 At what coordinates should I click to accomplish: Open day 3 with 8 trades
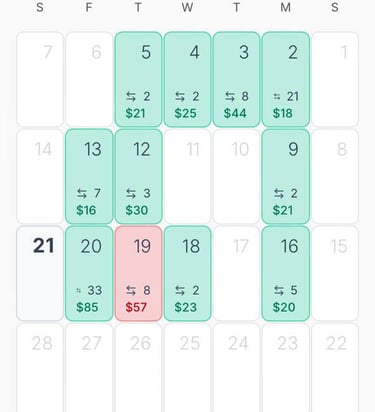coord(237,79)
